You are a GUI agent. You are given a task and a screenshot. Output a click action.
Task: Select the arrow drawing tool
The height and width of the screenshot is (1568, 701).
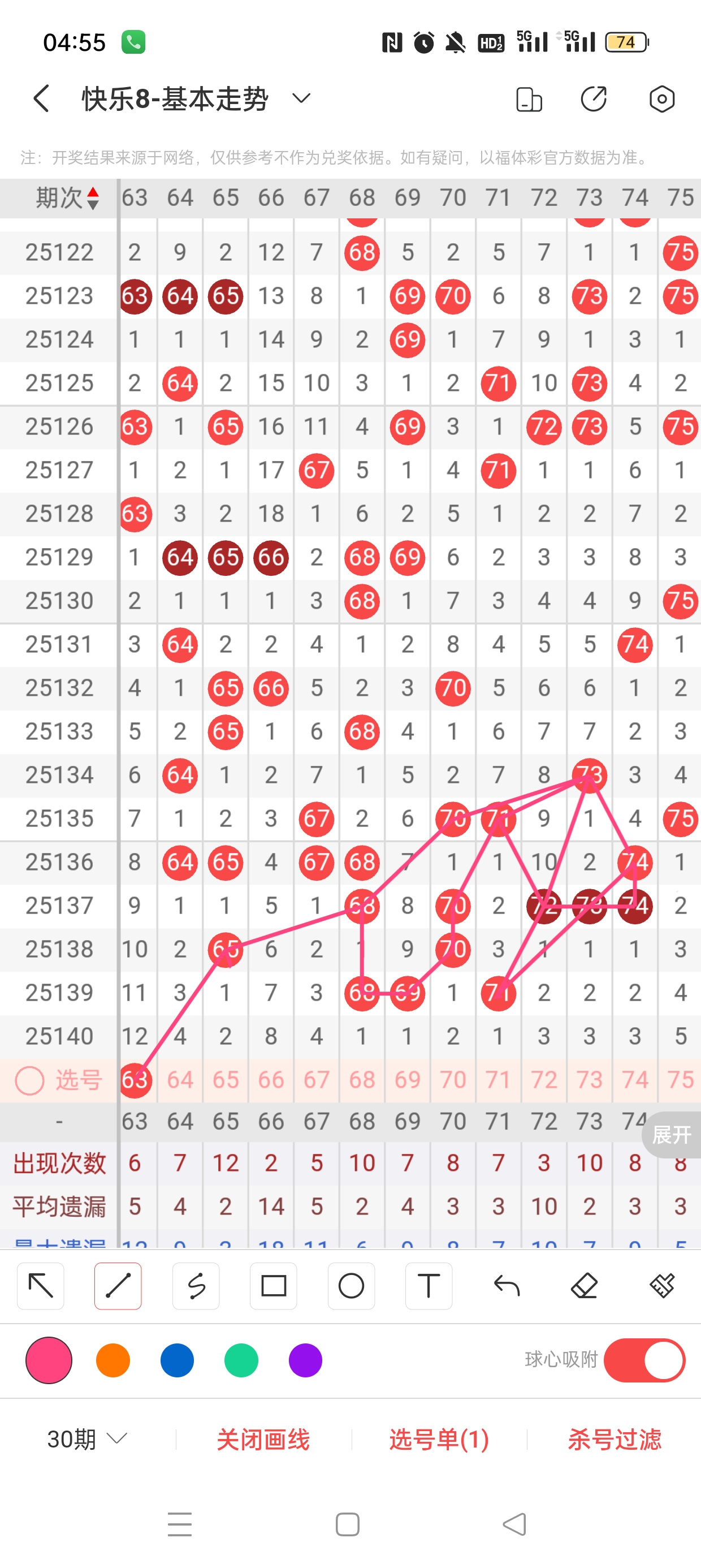pos(41,1286)
